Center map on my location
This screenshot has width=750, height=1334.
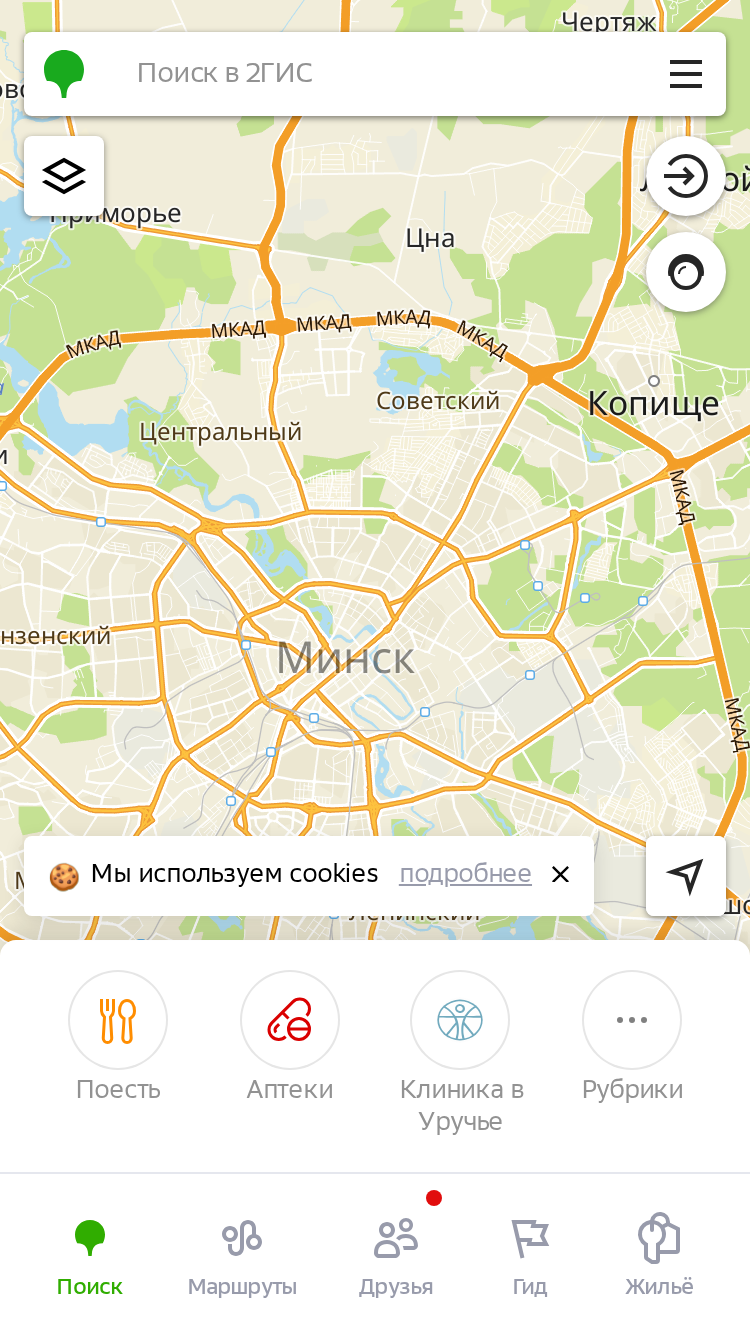[686, 876]
